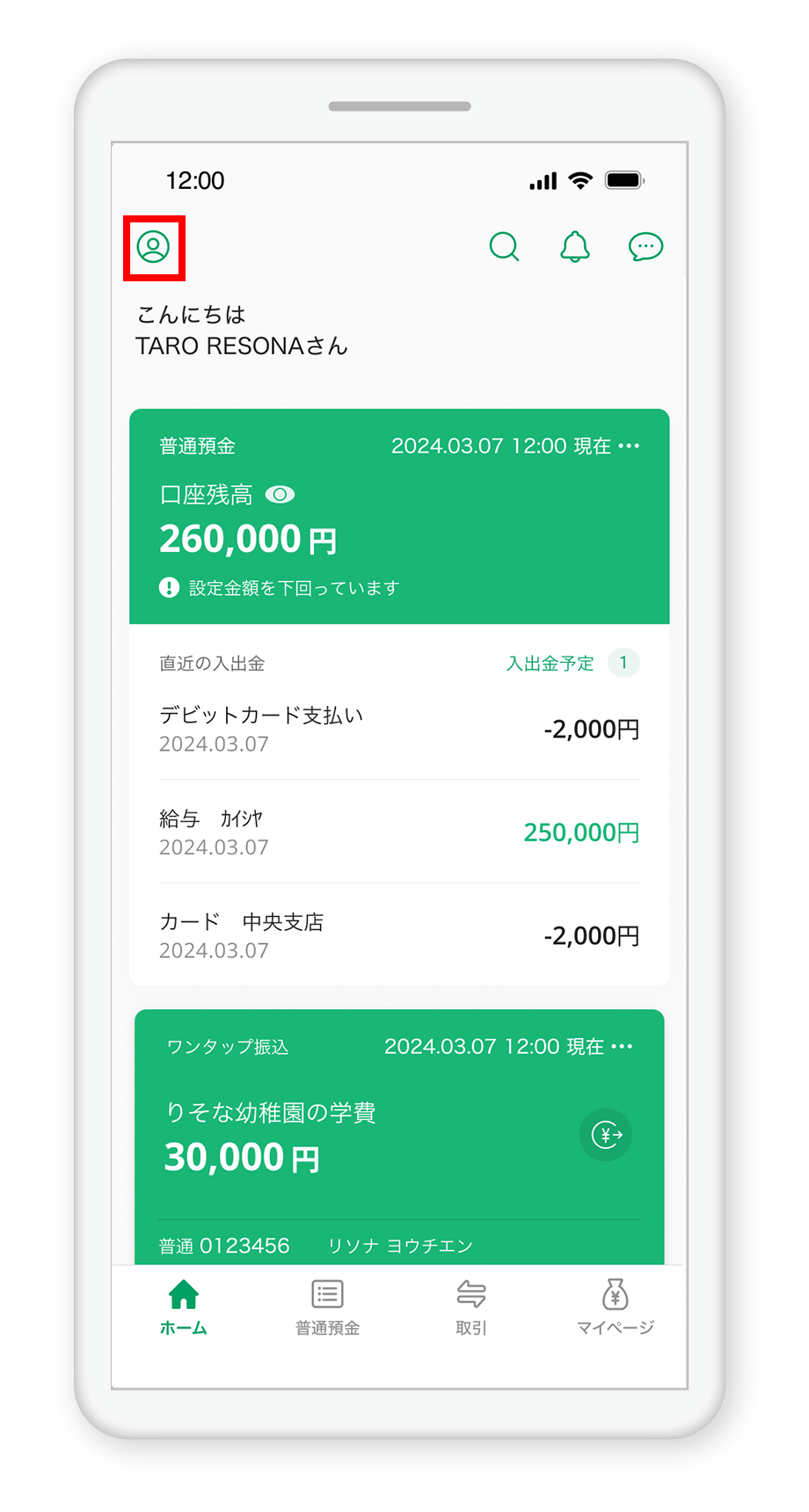Open the デビットカード支払い transaction
The width and height of the screenshot is (809, 1512).
[x=399, y=729]
